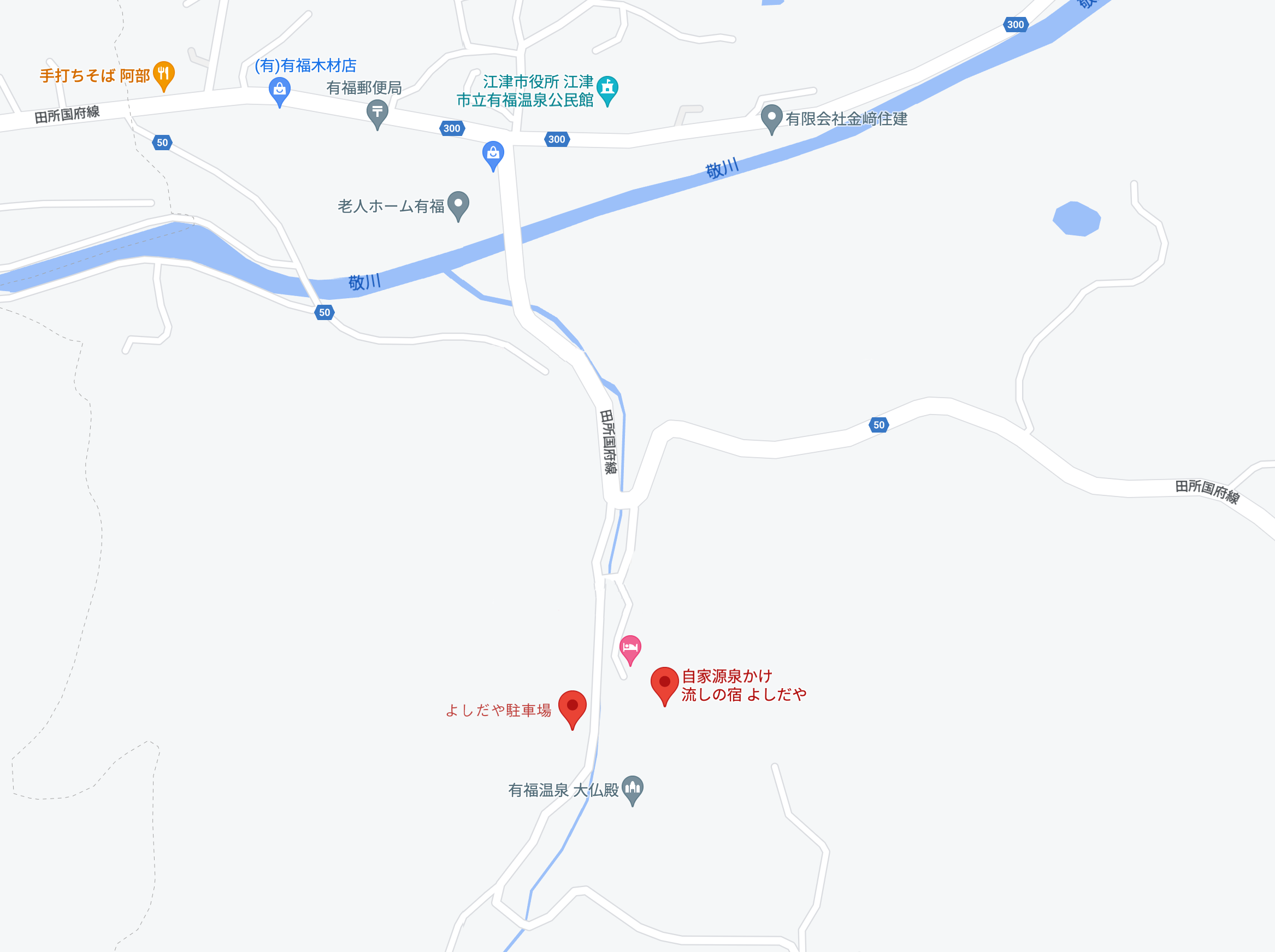Tap the 有限会社金﨑住建 location pin

pyautogui.click(x=771, y=117)
